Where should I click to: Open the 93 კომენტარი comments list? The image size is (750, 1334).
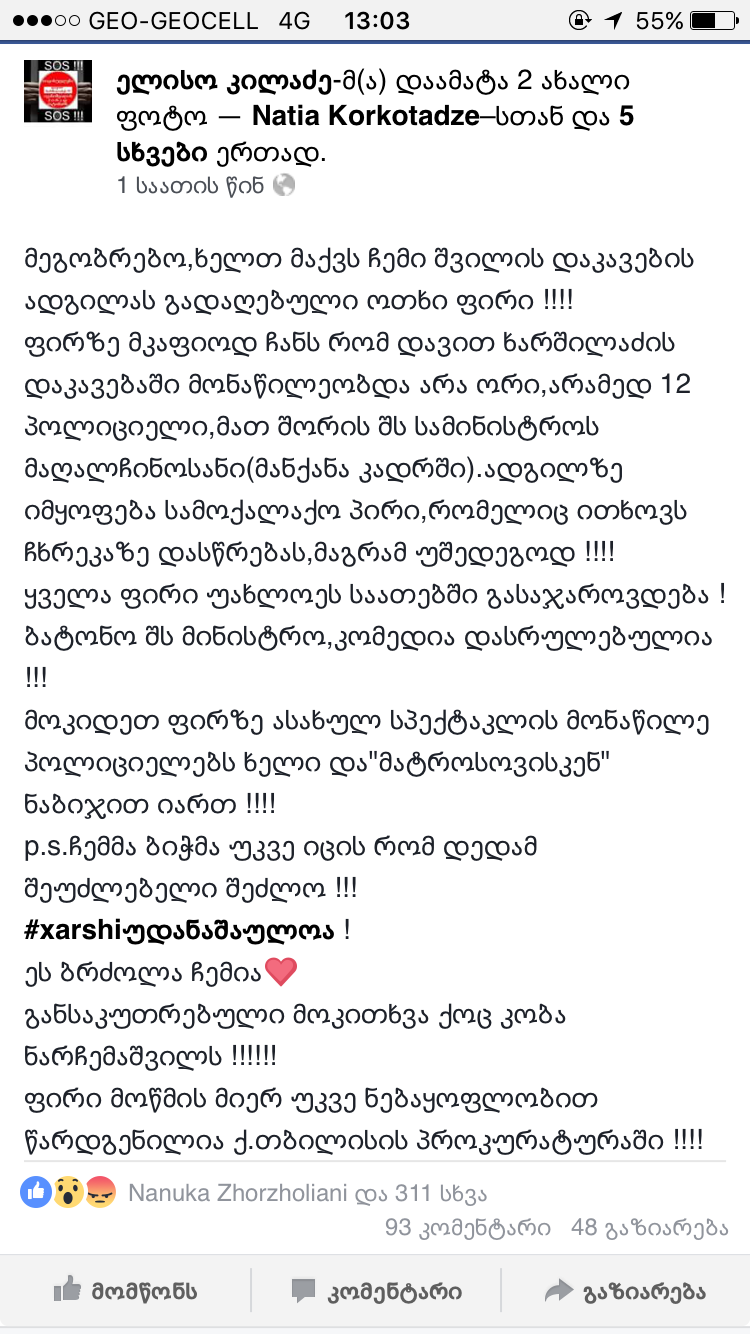(x=466, y=1227)
